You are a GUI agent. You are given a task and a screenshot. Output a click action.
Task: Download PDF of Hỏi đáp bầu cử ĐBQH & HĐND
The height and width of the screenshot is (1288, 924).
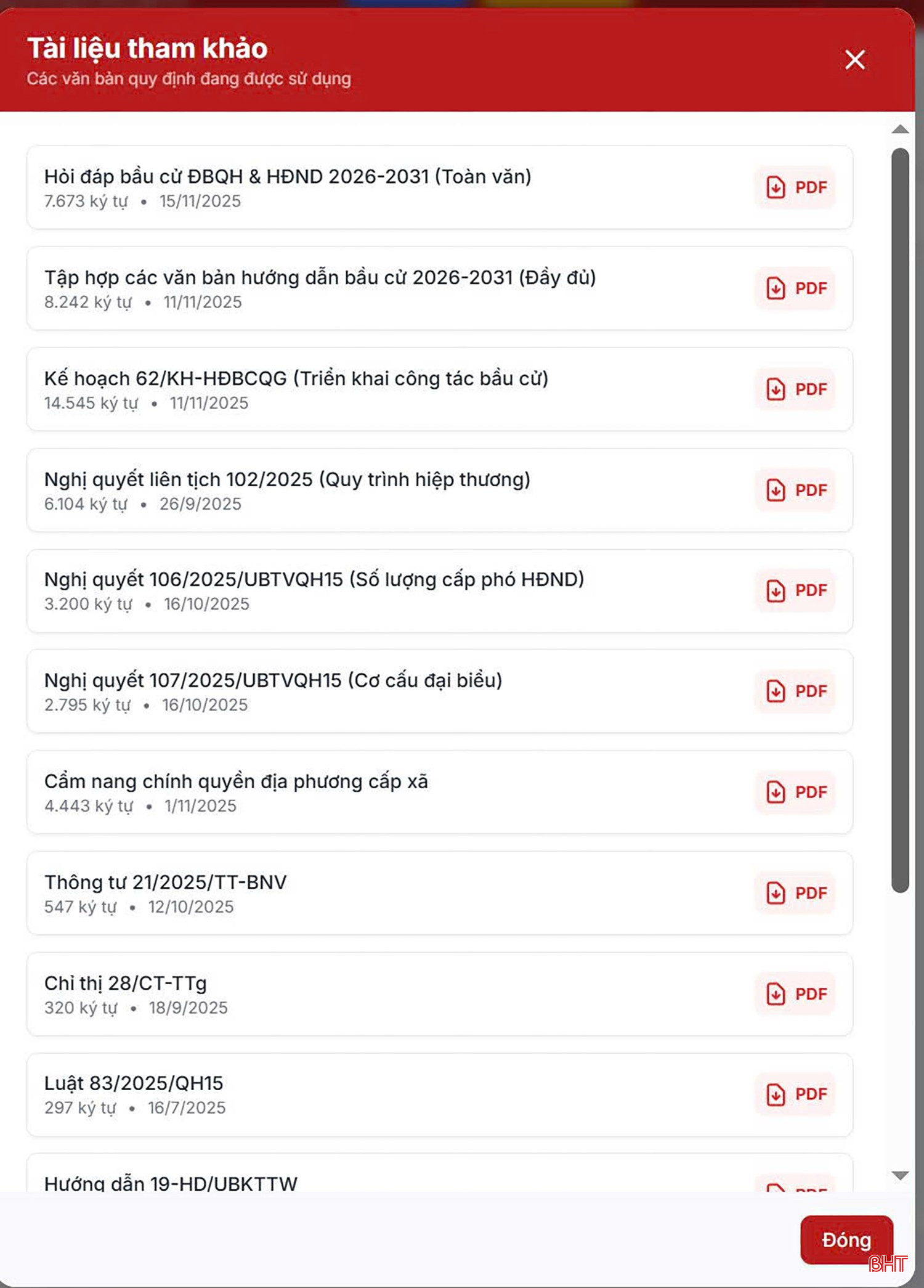click(795, 187)
